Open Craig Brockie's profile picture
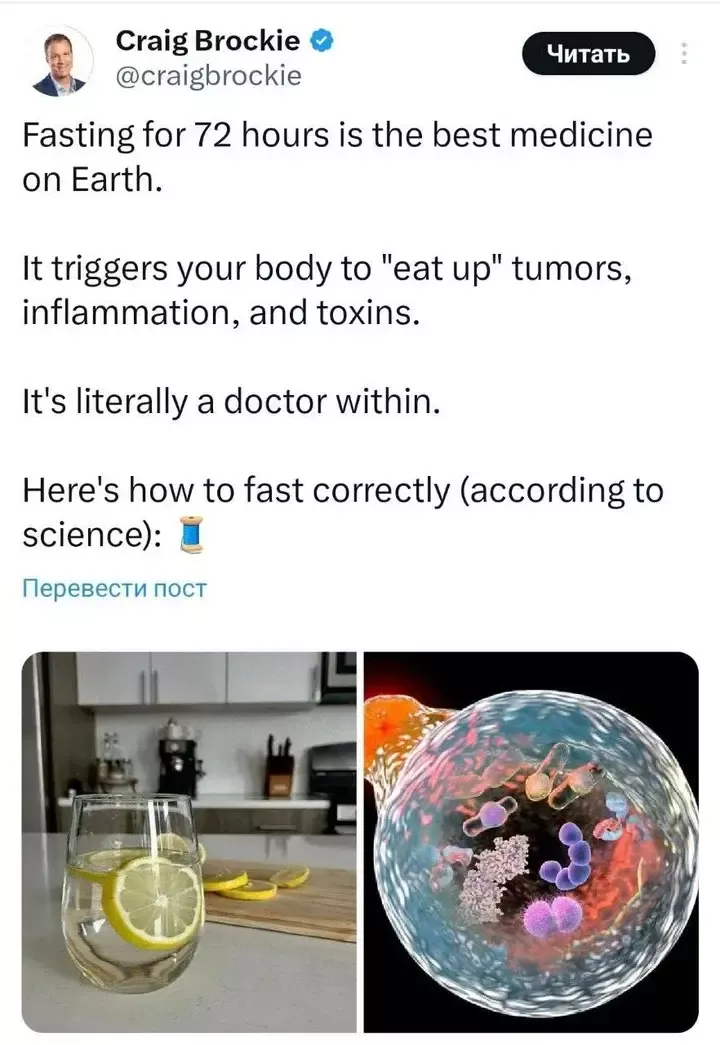 58,63
